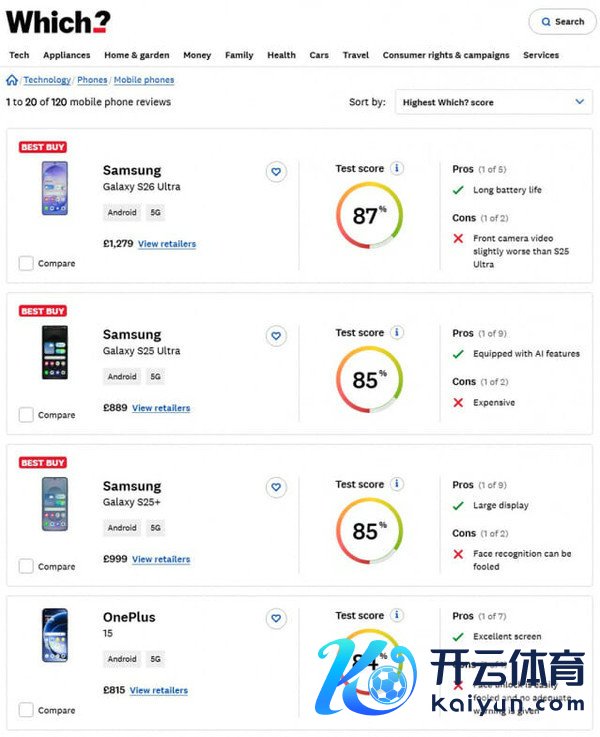Show Test score info for Galaxy S25 Ultra

point(397,332)
